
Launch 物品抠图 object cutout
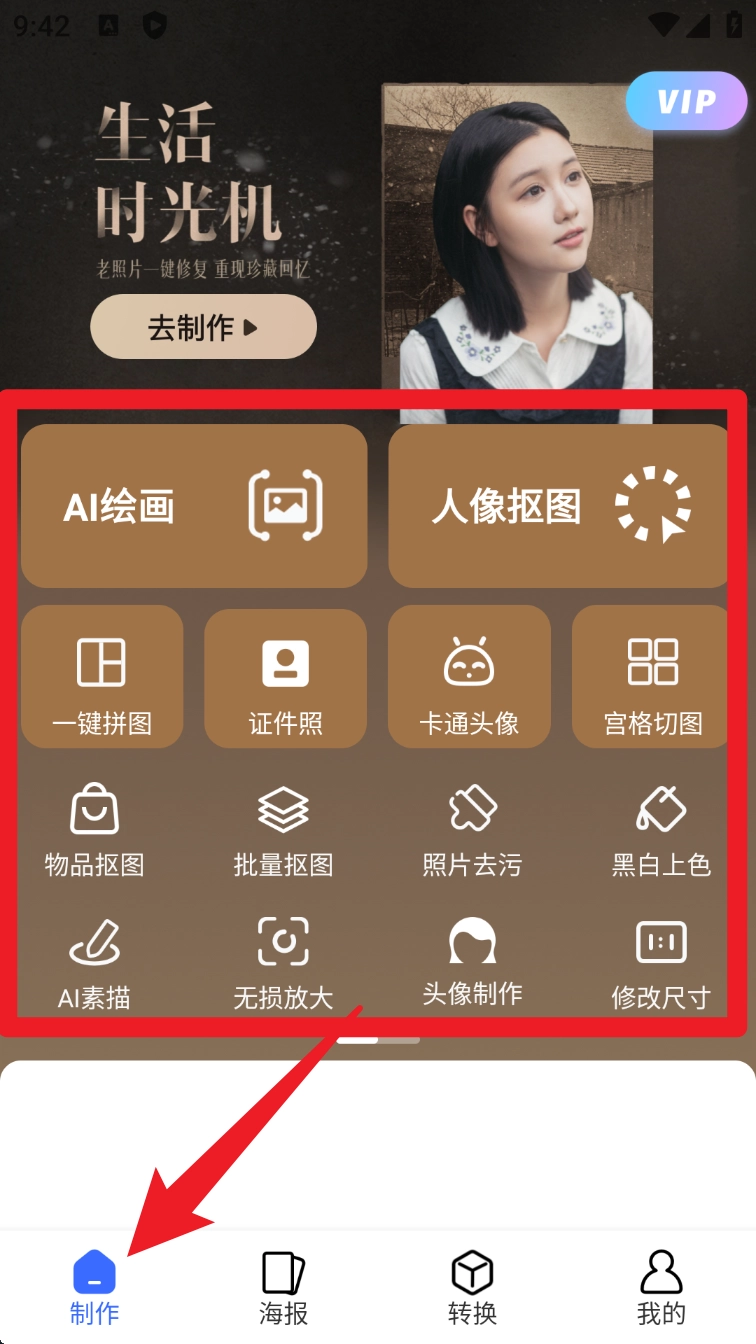[x=95, y=832]
